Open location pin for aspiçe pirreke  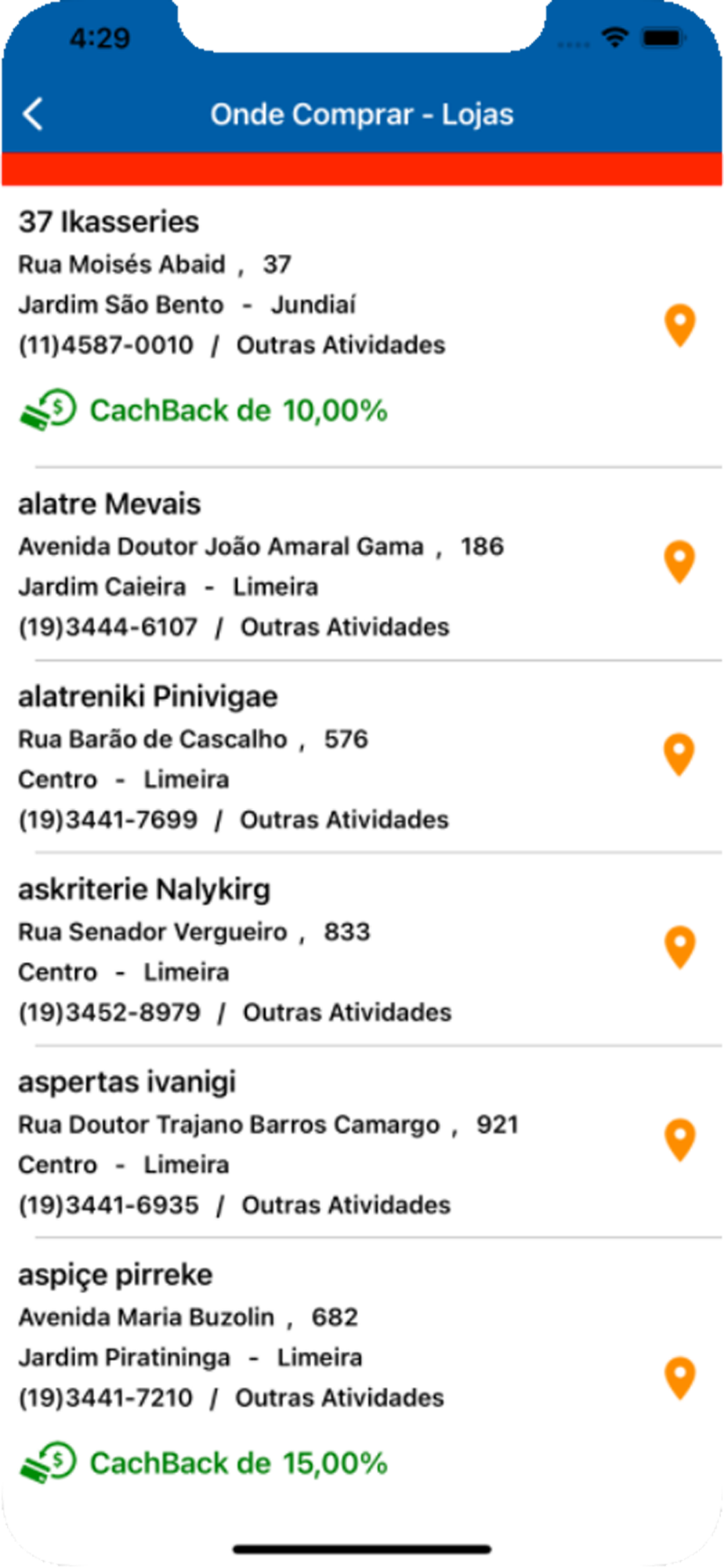(x=679, y=1377)
